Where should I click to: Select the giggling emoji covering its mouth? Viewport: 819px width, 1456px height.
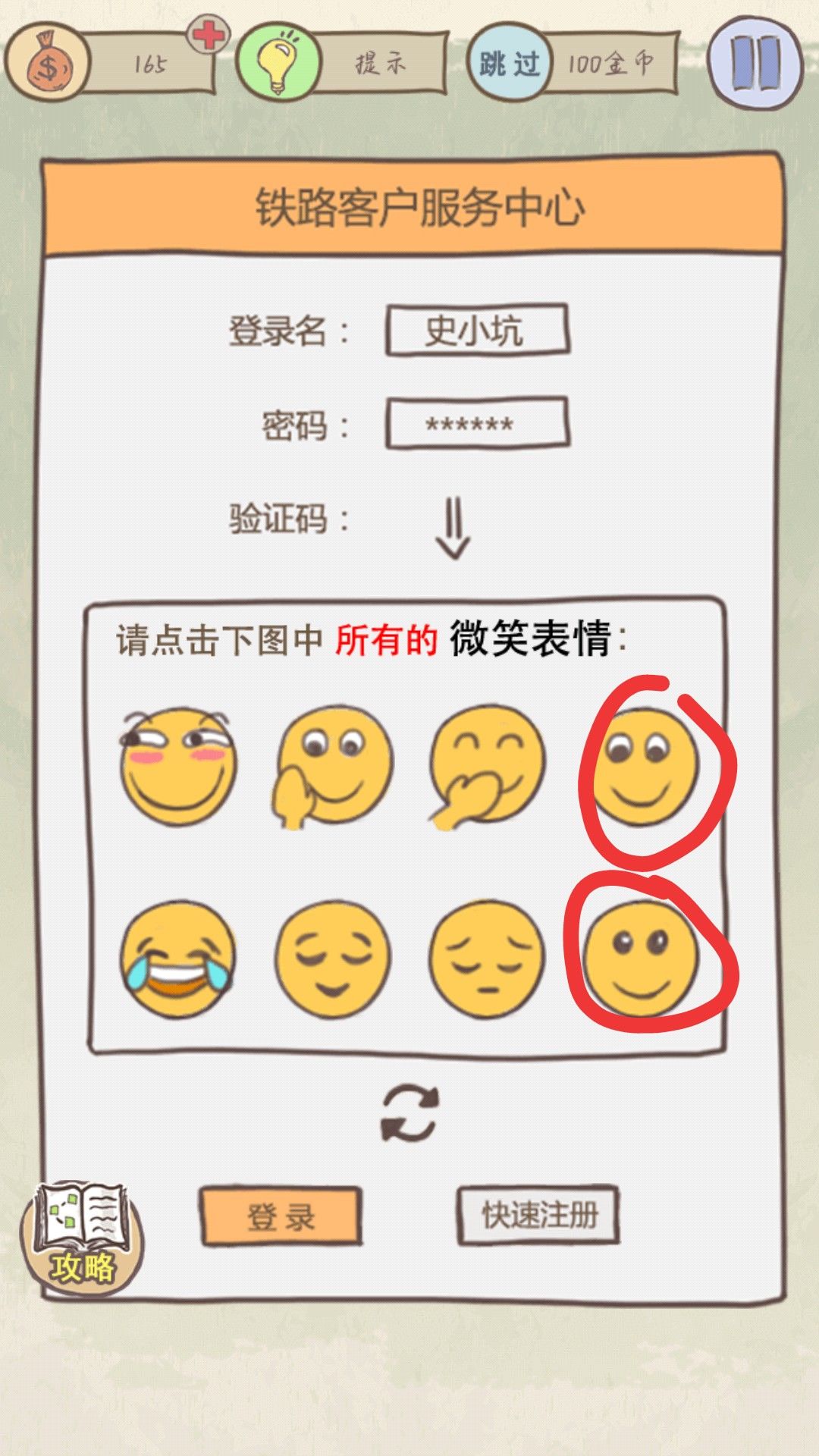tap(487, 767)
